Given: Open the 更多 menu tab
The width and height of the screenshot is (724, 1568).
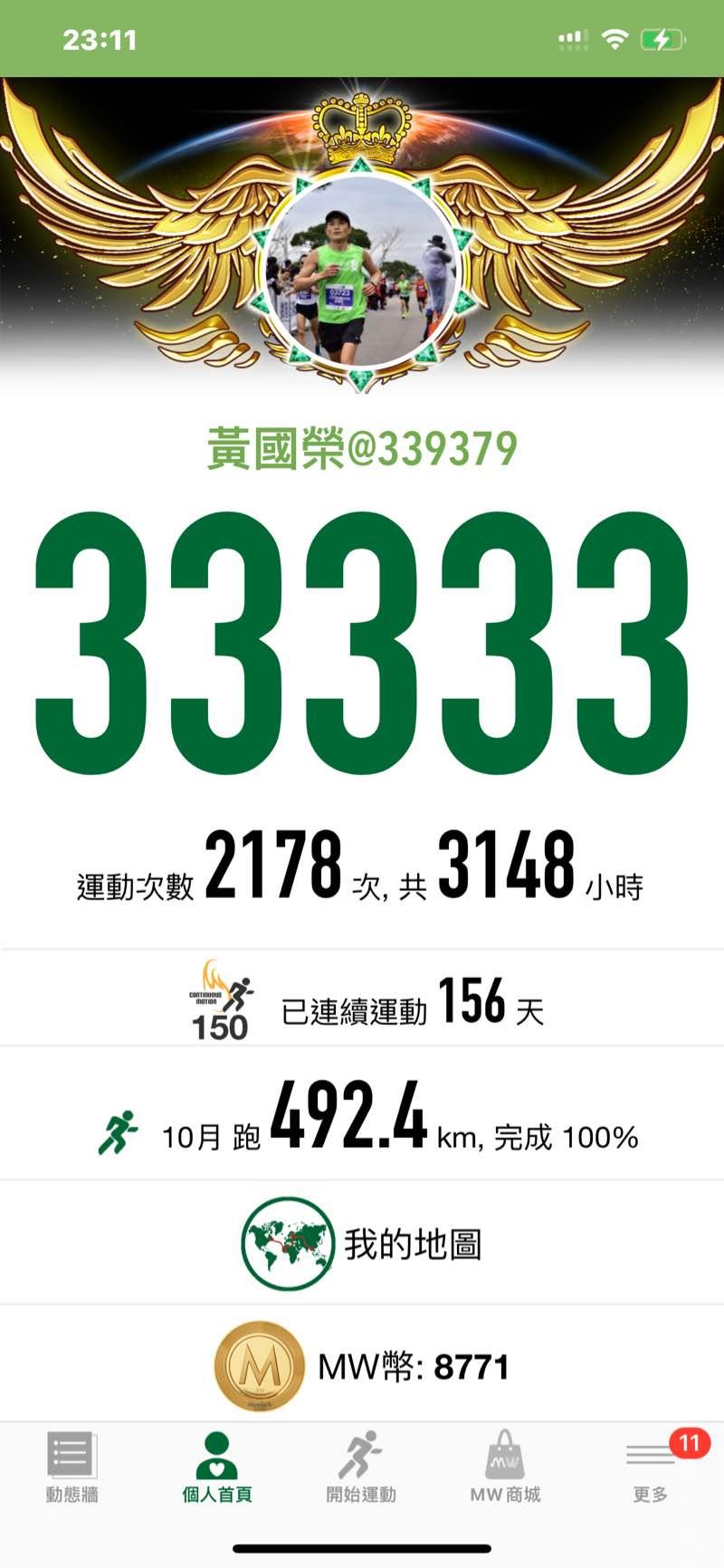Looking at the screenshot, I should (652, 1468).
